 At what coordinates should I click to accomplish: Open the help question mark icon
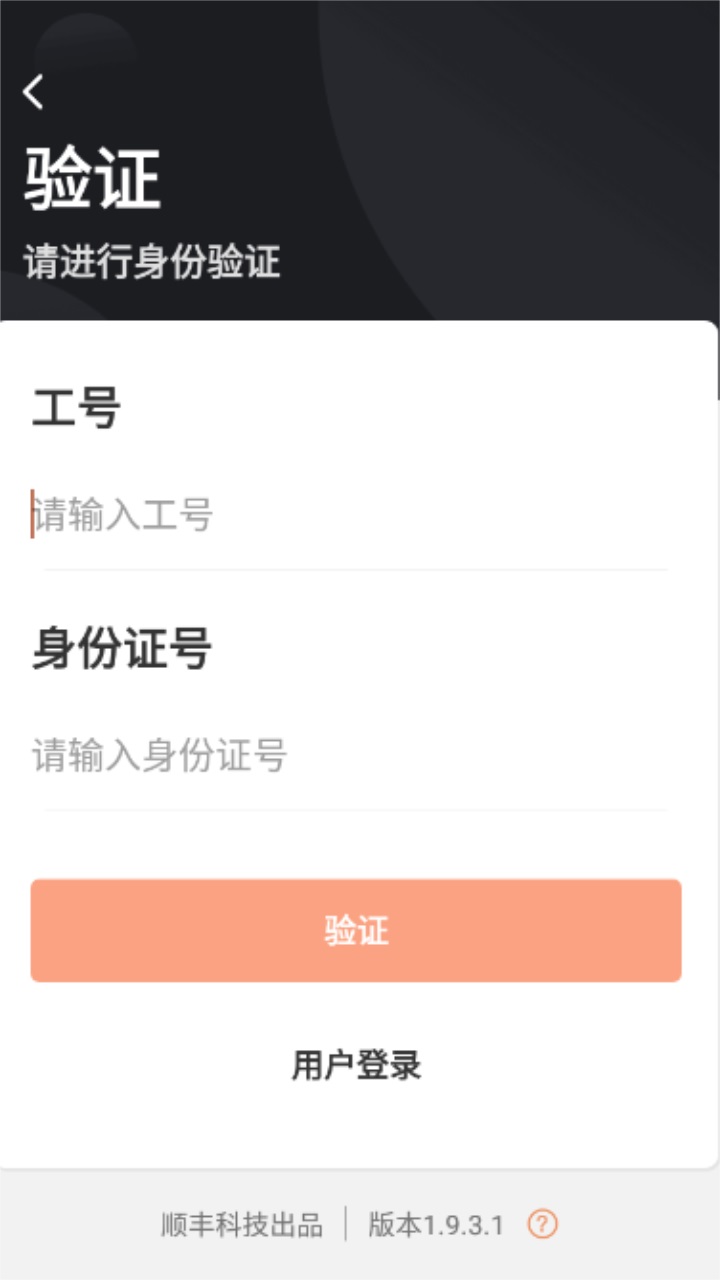(x=542, y=1224)
